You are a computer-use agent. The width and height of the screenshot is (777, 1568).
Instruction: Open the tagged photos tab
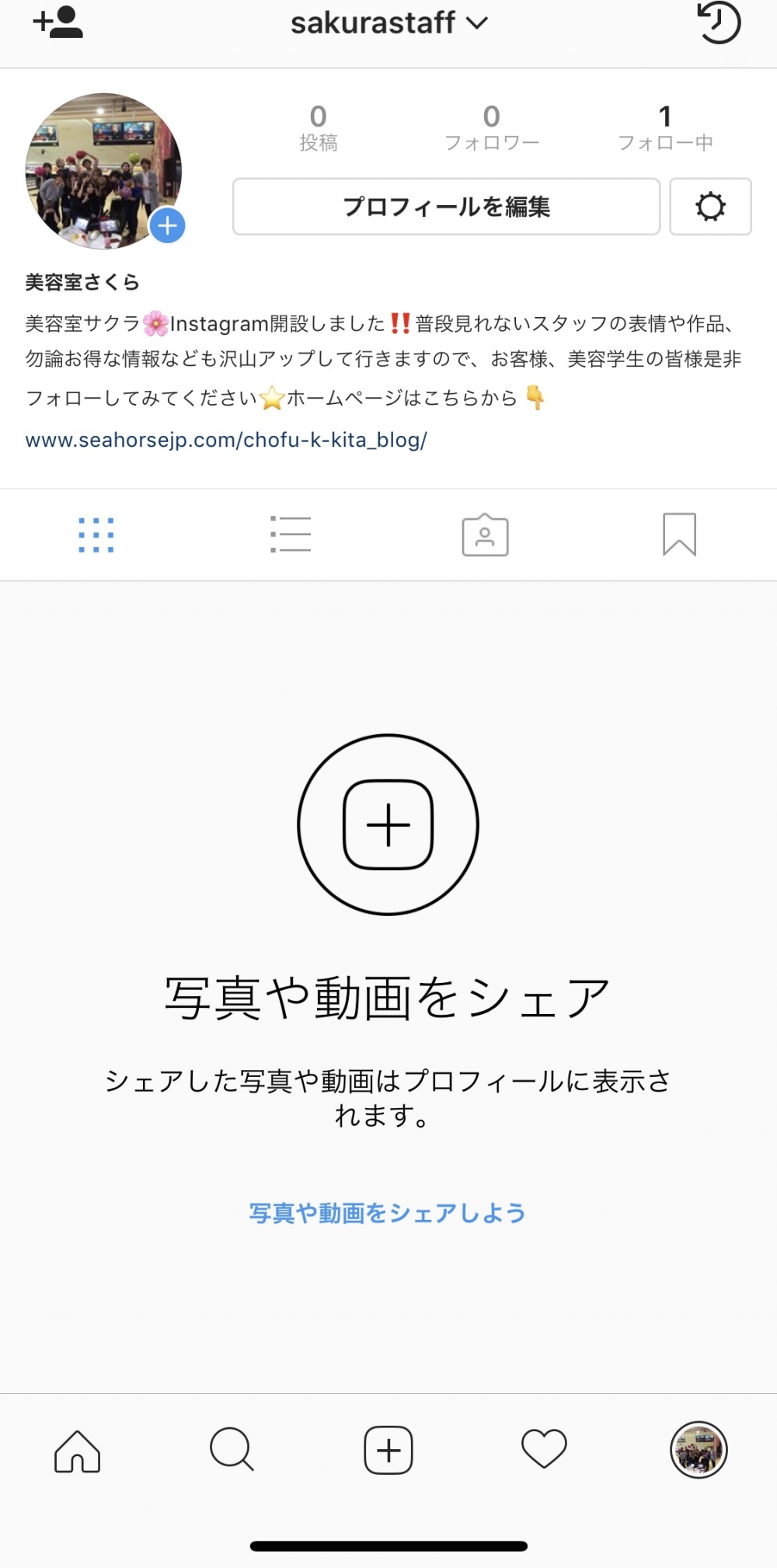[485, 535]
